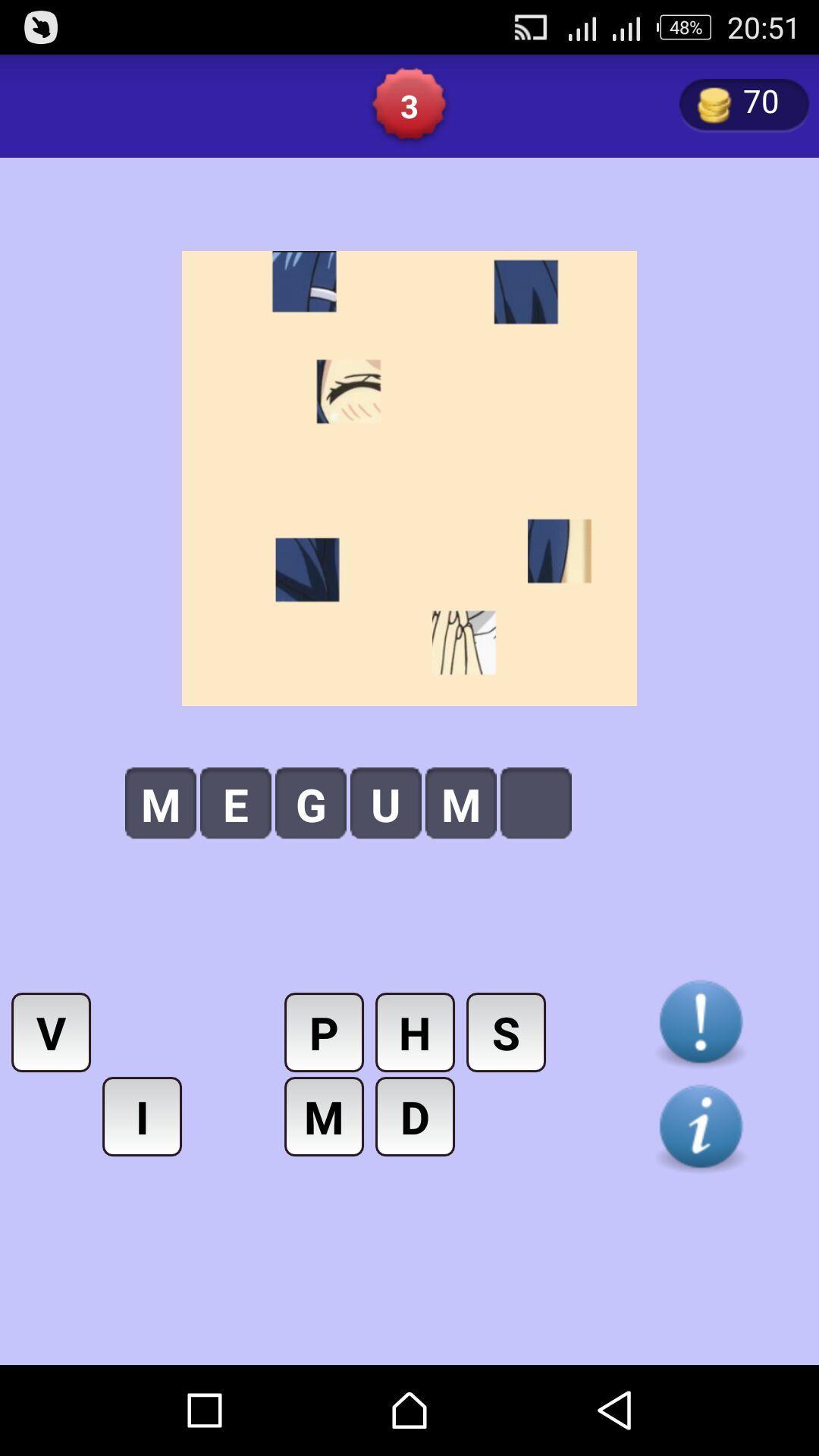Open the coin balance showing 70
The width and height of the screenshot is (819, 1456).
(743, 104)
